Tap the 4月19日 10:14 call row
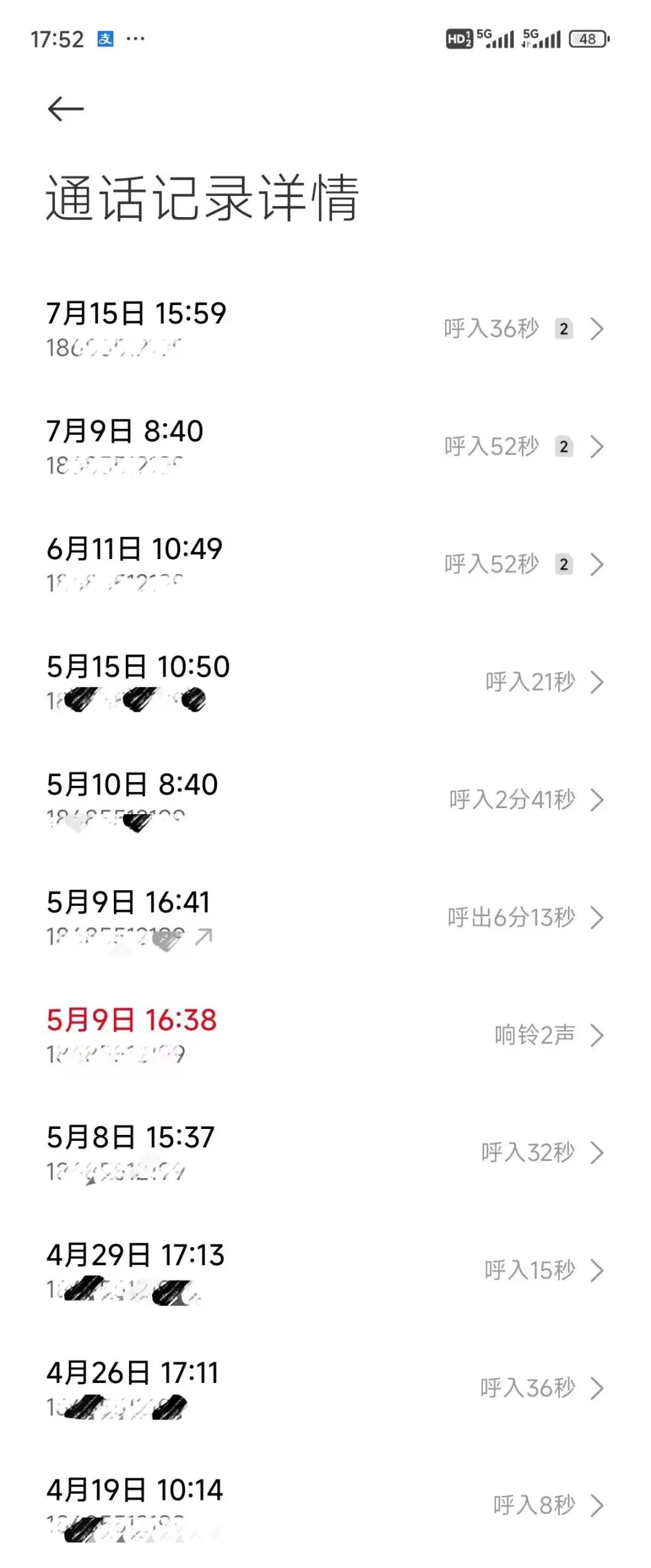The height and width of the screenshot is (1568, 651). (x=325, y=1505)
